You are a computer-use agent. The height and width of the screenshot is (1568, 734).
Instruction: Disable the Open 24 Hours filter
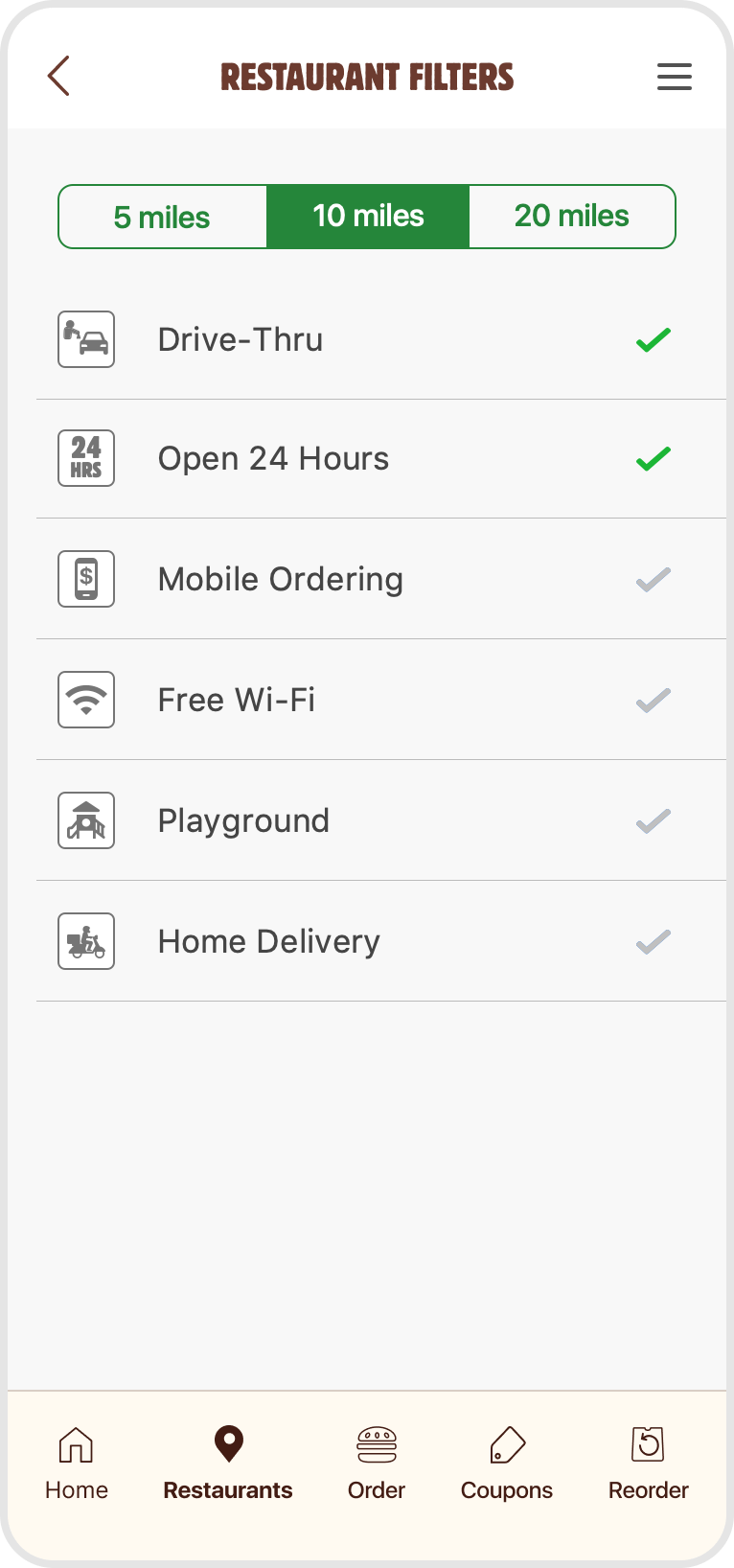click(653, 459)
